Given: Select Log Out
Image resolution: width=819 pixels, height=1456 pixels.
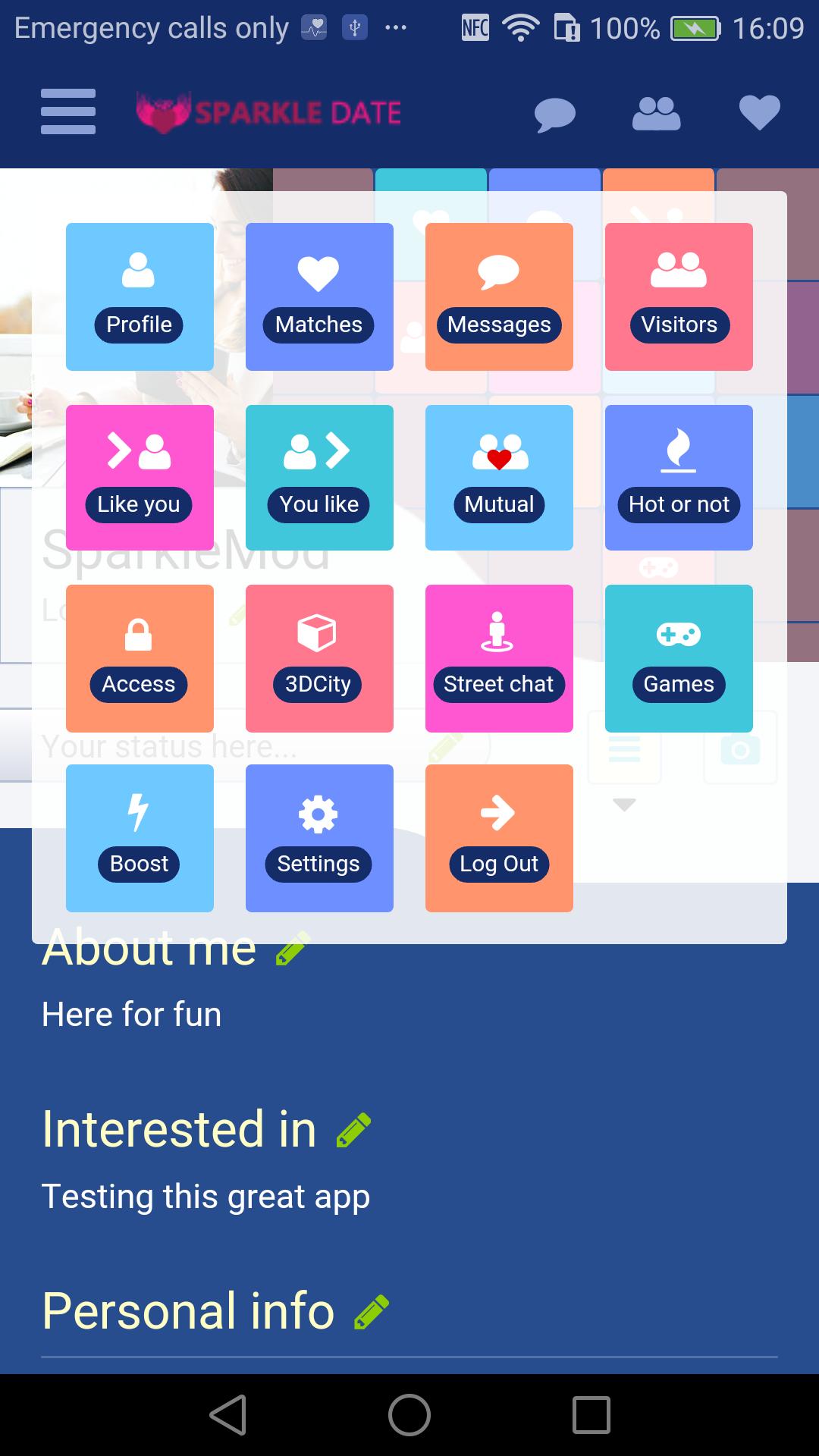Looking at the screenshot, I should coord(499,838).
